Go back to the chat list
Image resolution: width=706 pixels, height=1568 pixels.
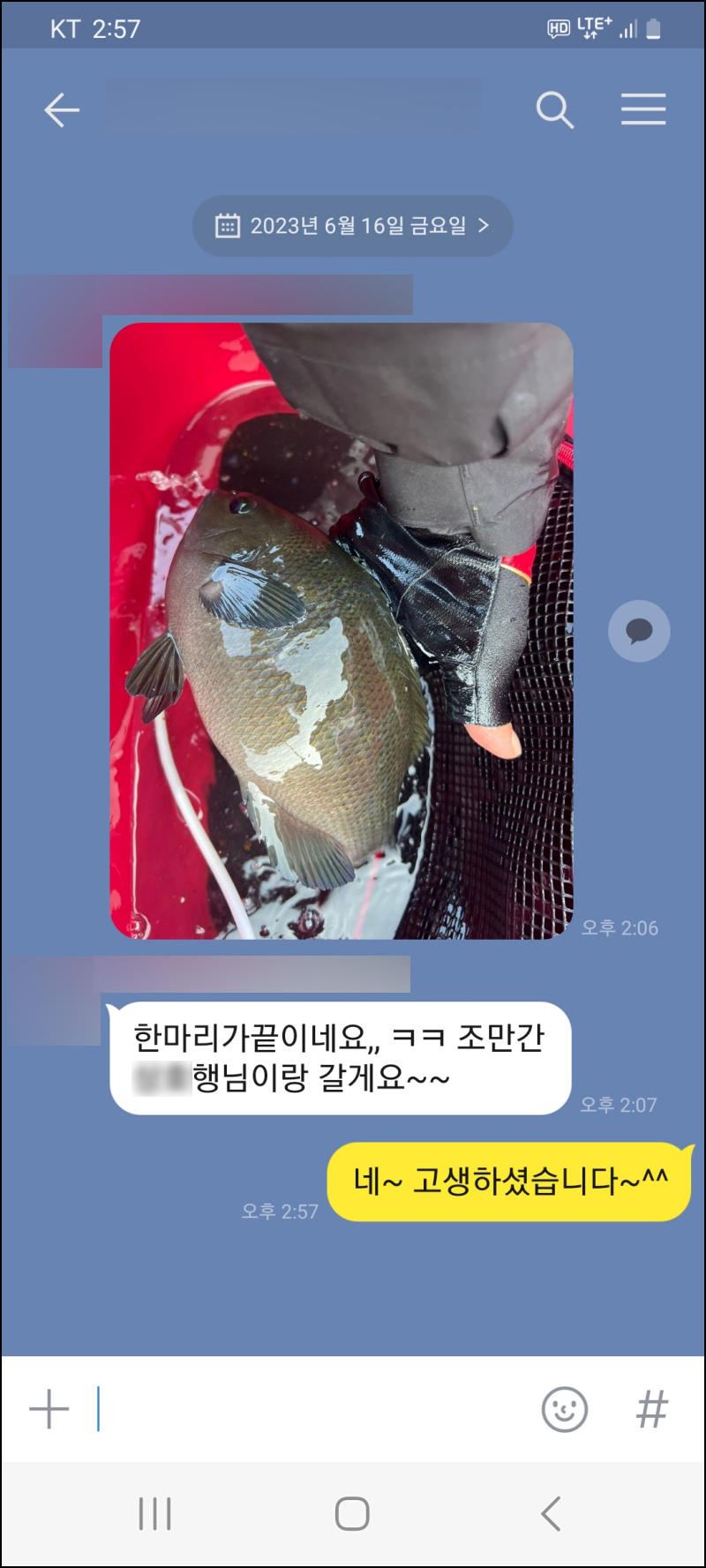(x=62, y=110)
